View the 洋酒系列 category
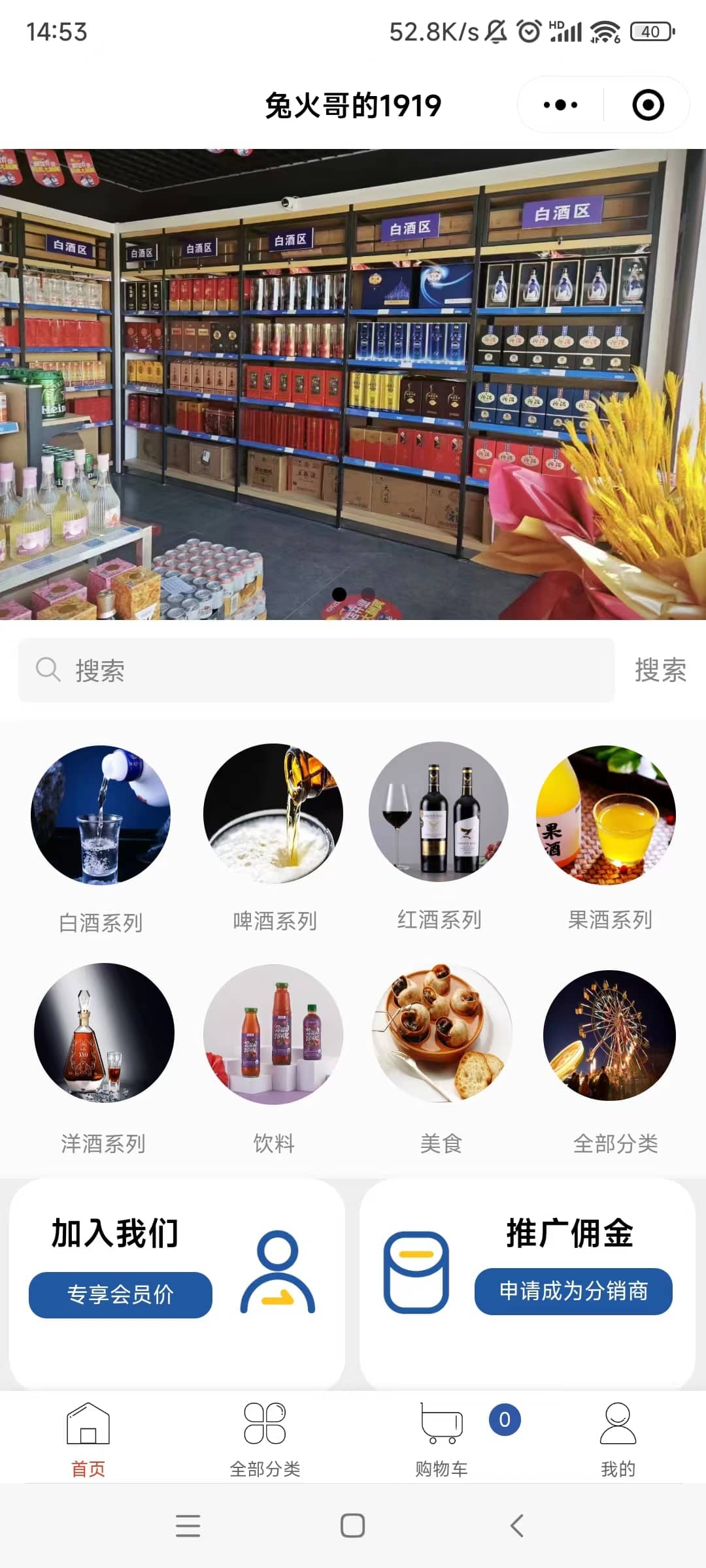The width and height of the screenshot is (706, 1568). click(104, 1060)
